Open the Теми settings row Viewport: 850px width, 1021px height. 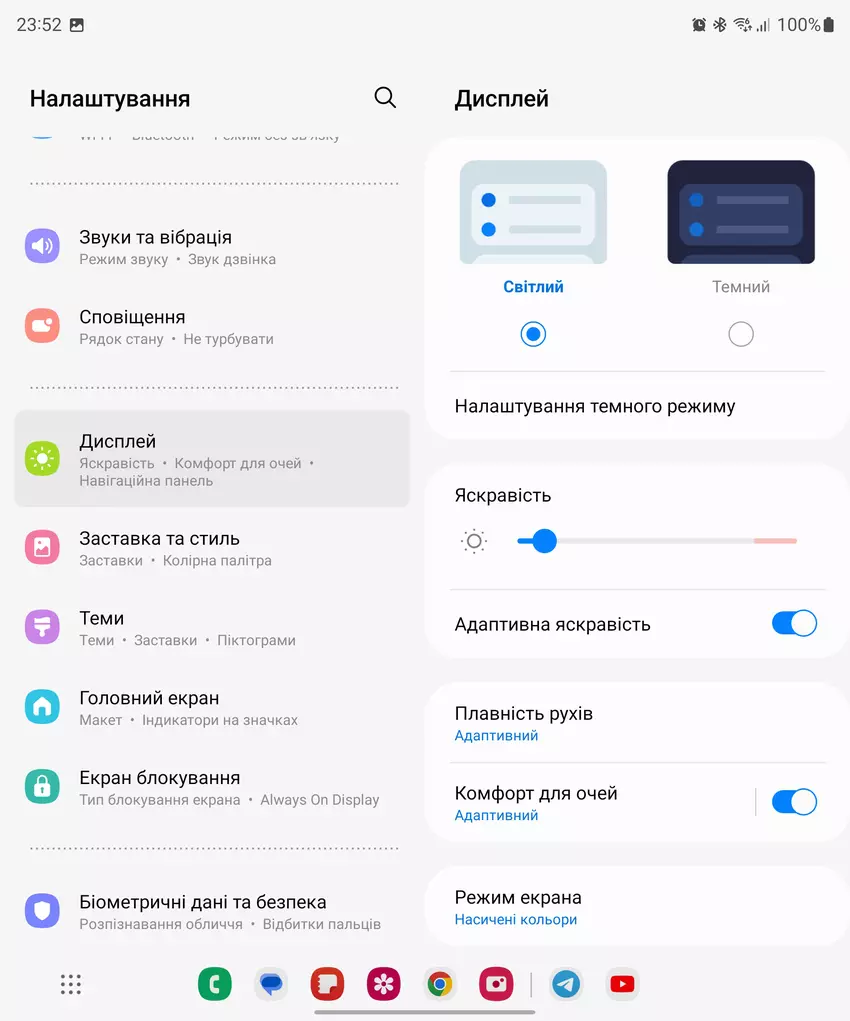click(x=210, y=628)
